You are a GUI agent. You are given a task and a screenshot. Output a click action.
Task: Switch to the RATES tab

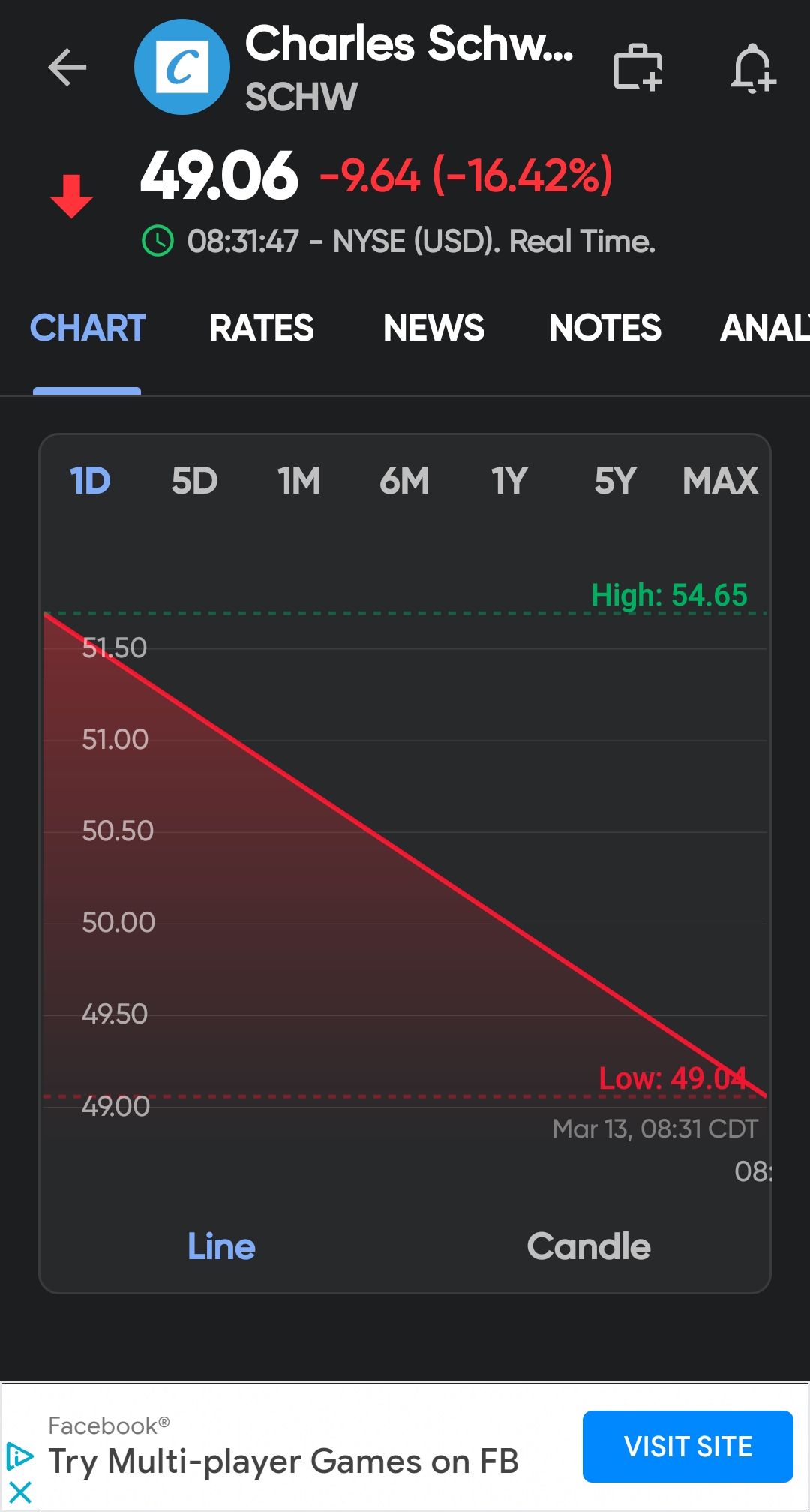261,328
